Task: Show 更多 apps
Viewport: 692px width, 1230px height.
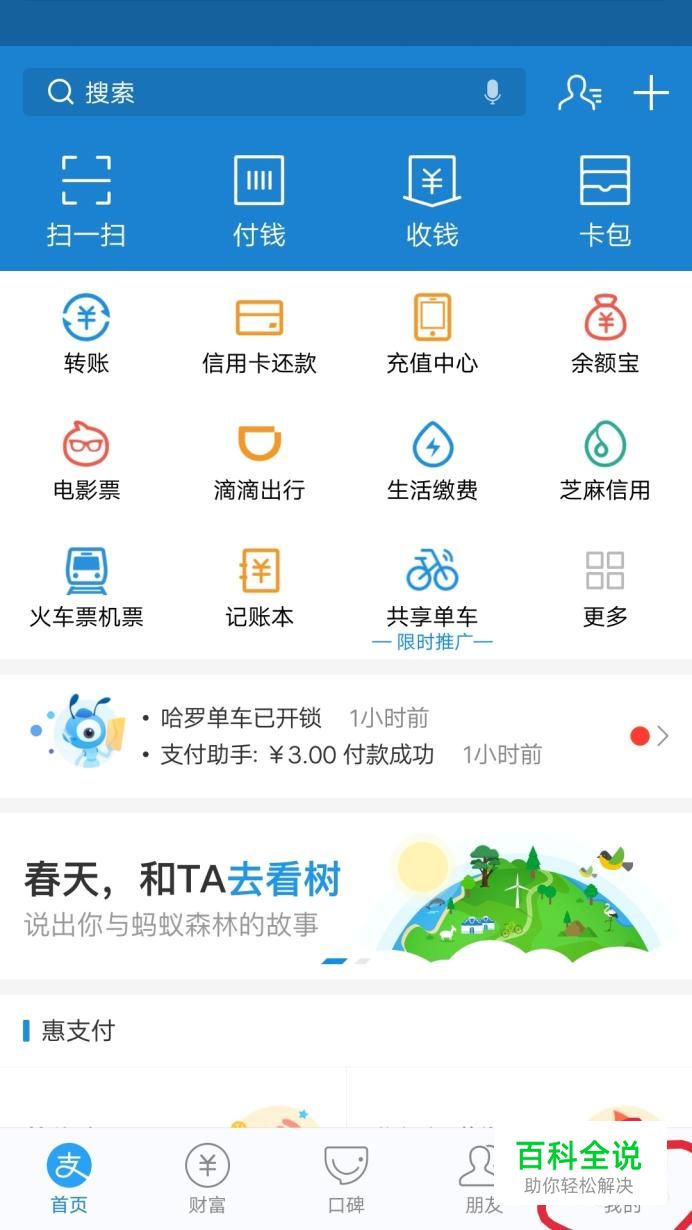Action: tap(605, 588)
